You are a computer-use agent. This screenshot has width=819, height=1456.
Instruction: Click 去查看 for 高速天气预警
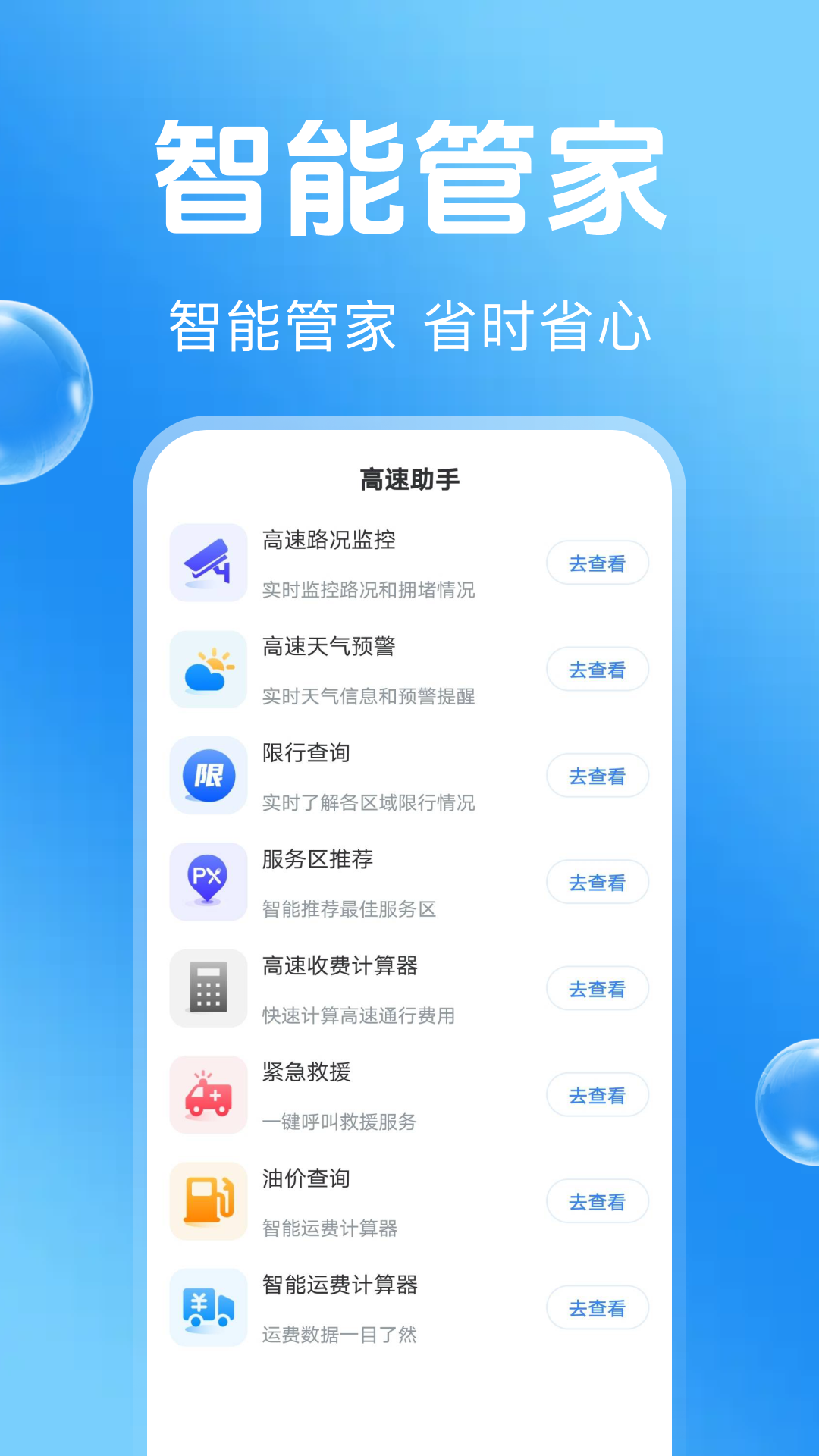coord(598,669)
